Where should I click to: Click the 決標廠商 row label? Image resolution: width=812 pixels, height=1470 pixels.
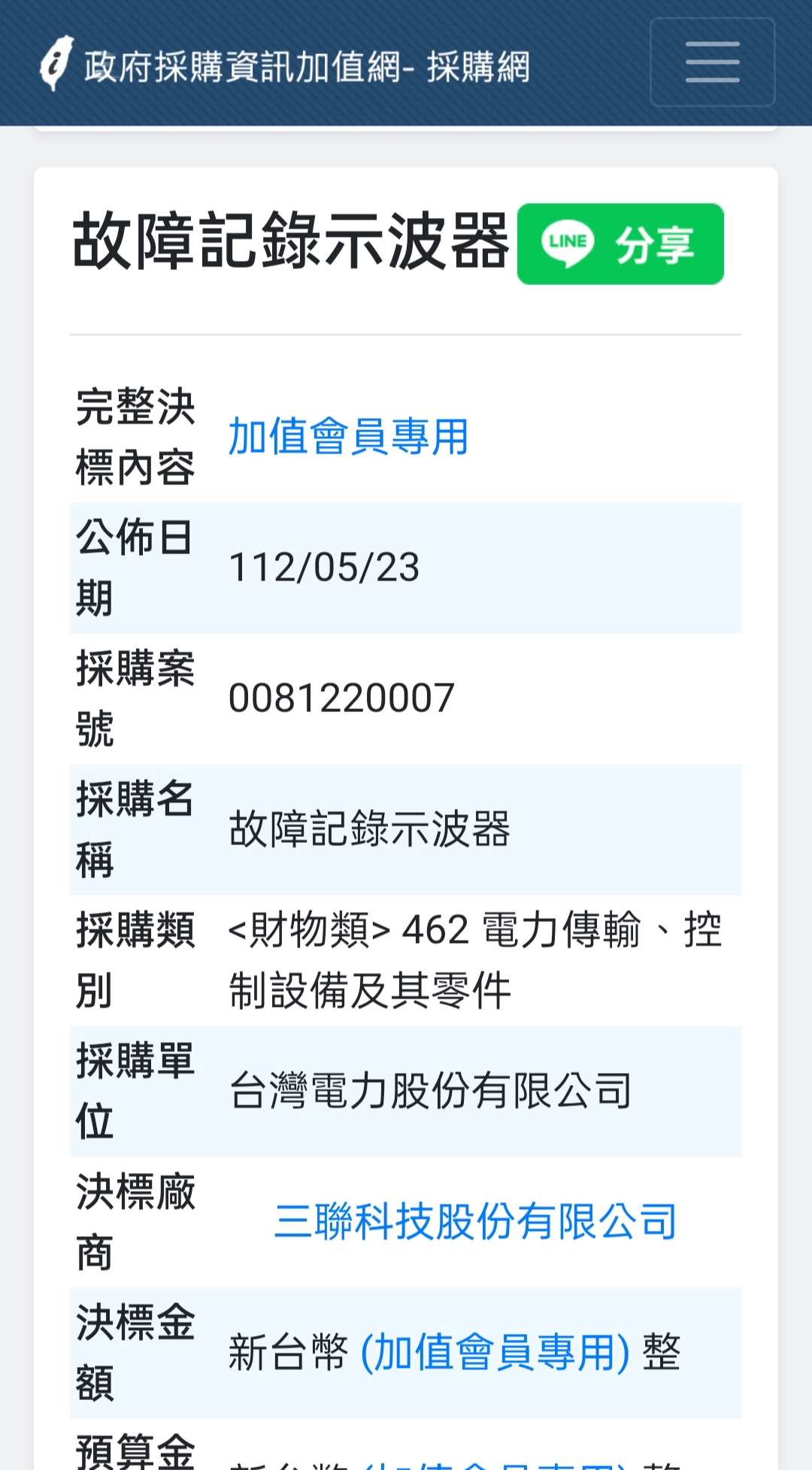[134, 1216]
